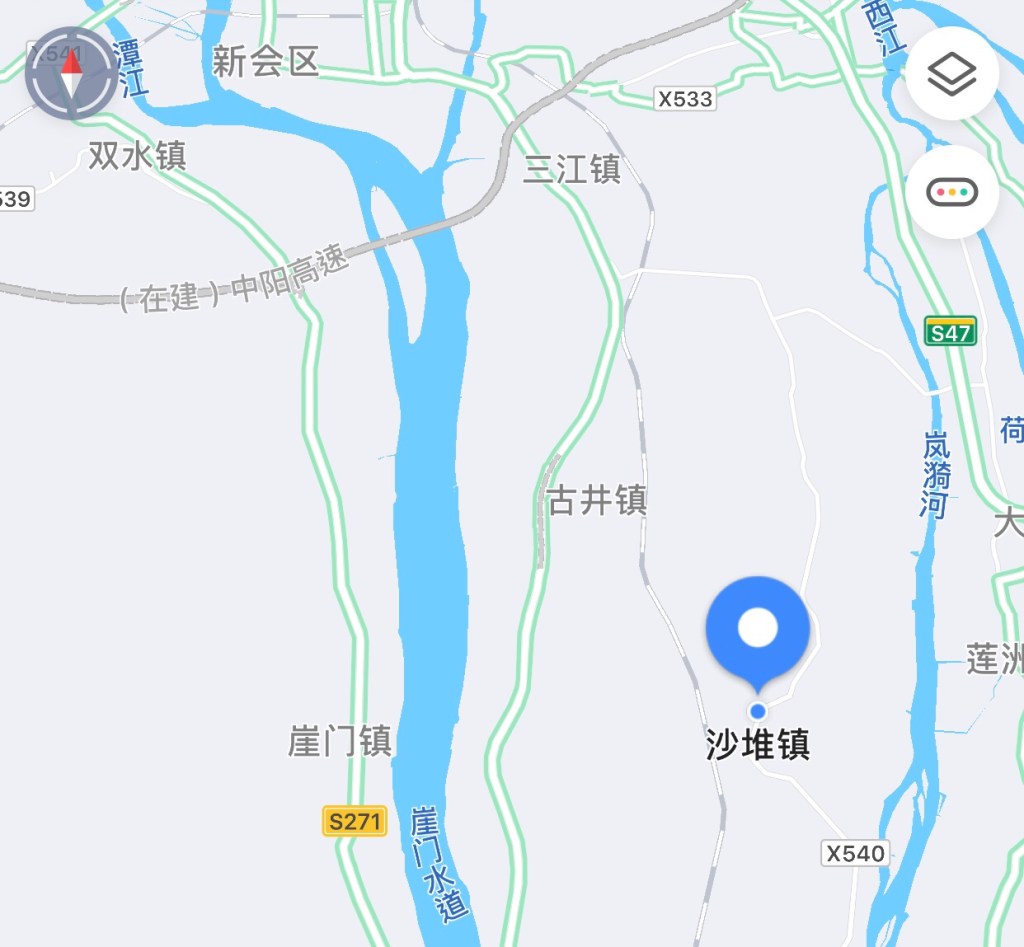The width and height of the screenshot is (1024, 947).
Task: Select the blue location pin at 沙堆镇
Action: pyautogui.click(x=757, y=630)
